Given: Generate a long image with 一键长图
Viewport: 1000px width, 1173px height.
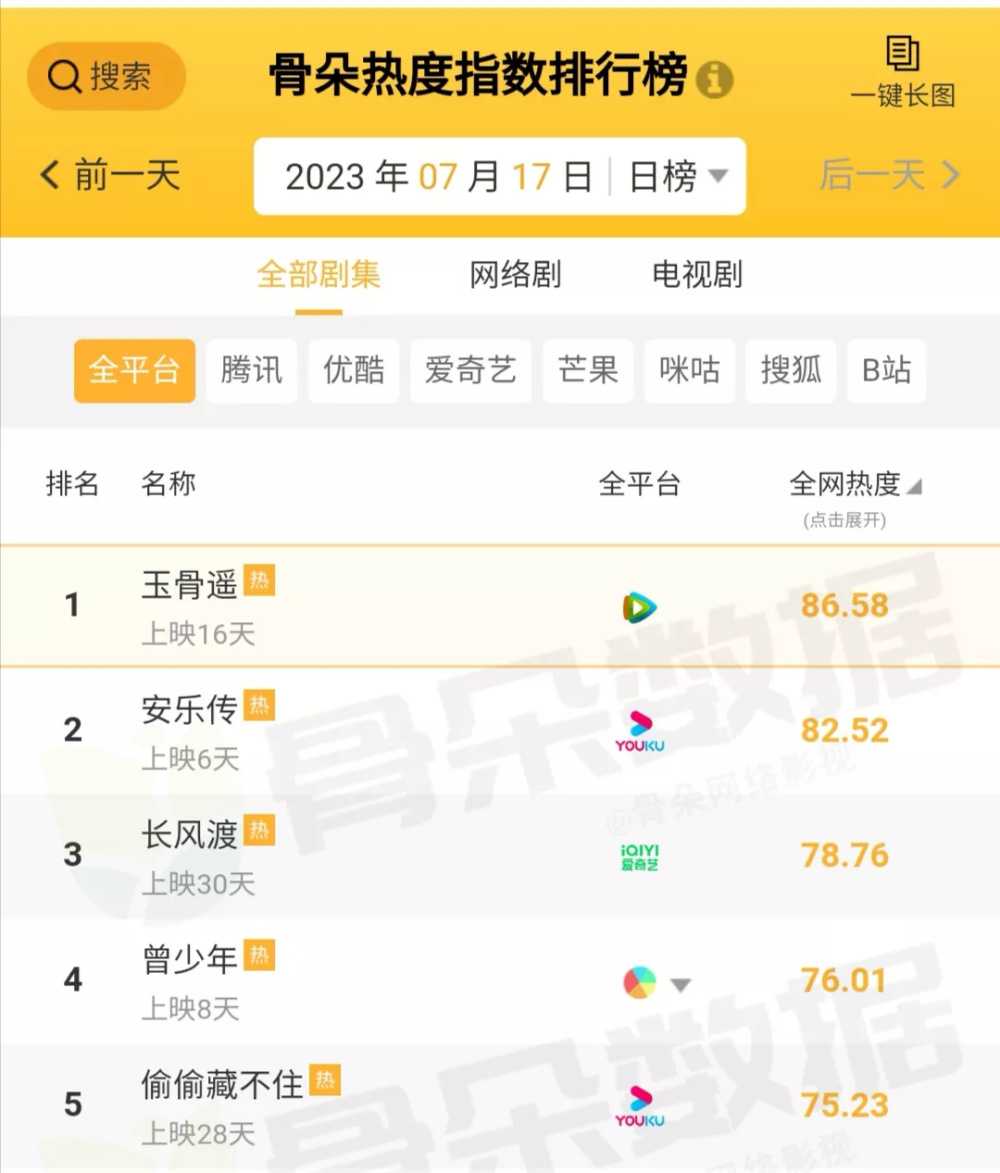Looking at the screenshot, I should (902, 71).
